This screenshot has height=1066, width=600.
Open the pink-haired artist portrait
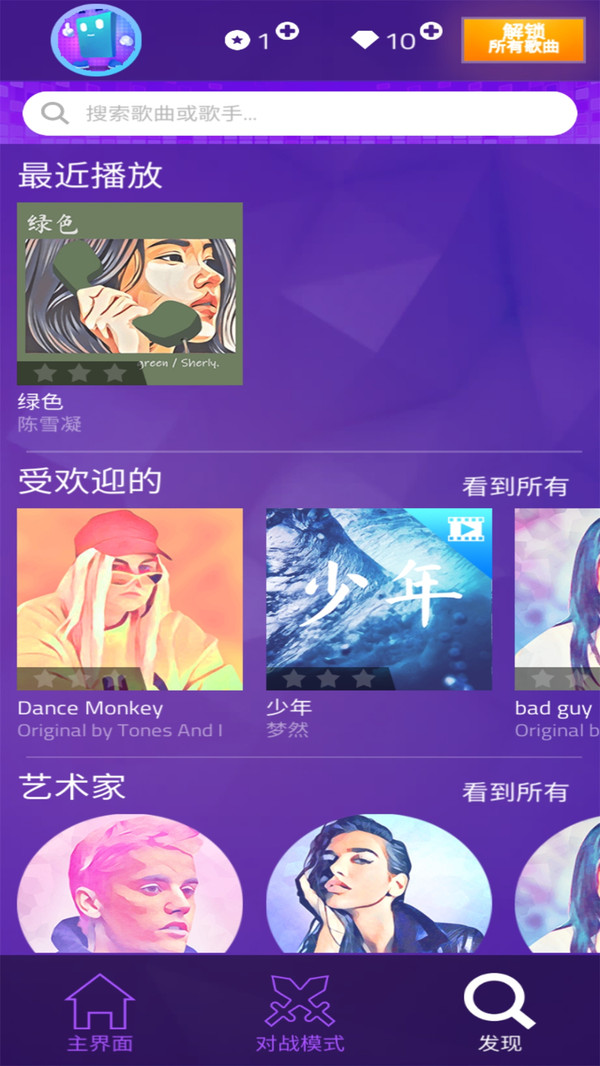coord(130,885)
